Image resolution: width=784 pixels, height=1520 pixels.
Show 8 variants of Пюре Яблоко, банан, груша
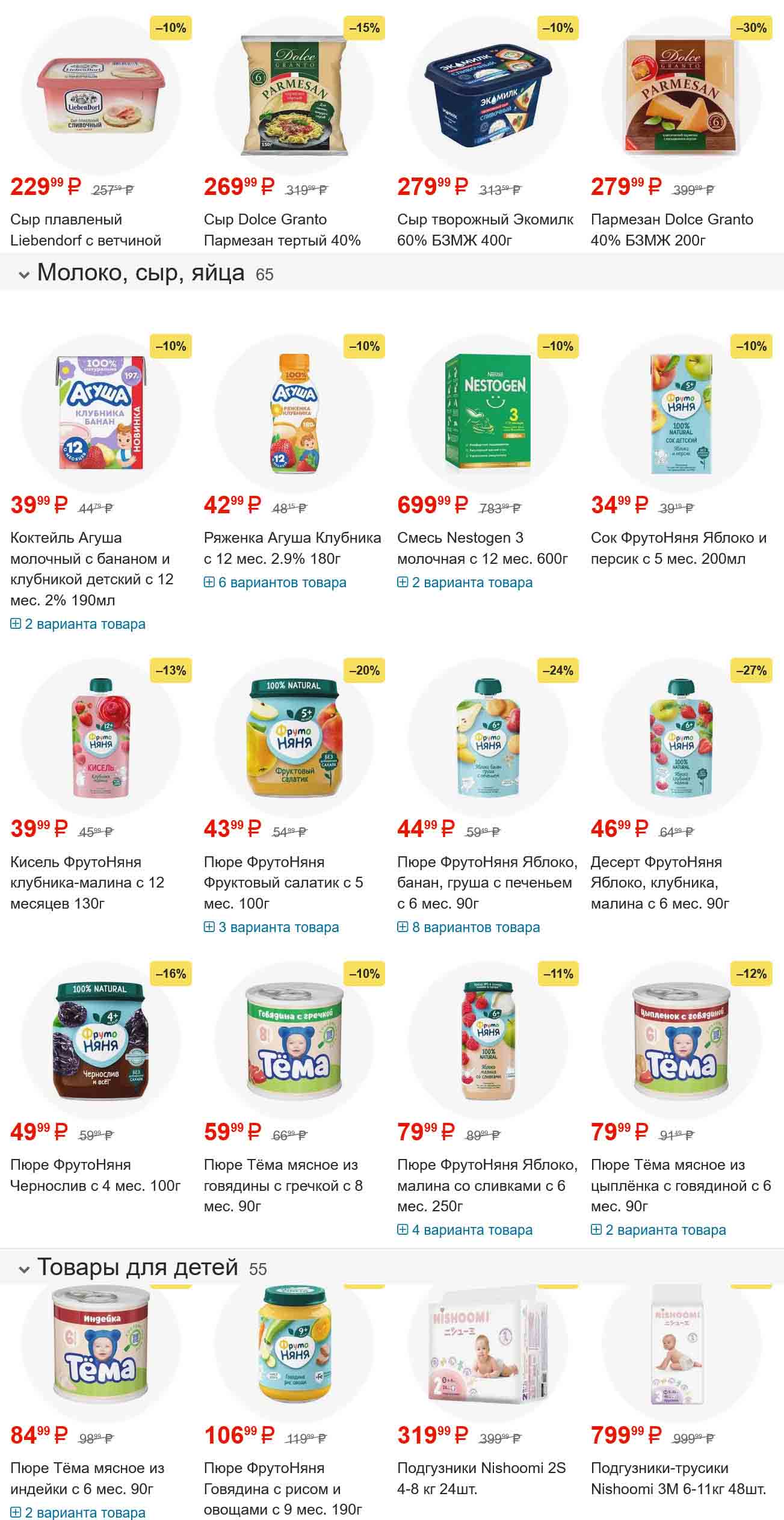[x=469, y=927]
